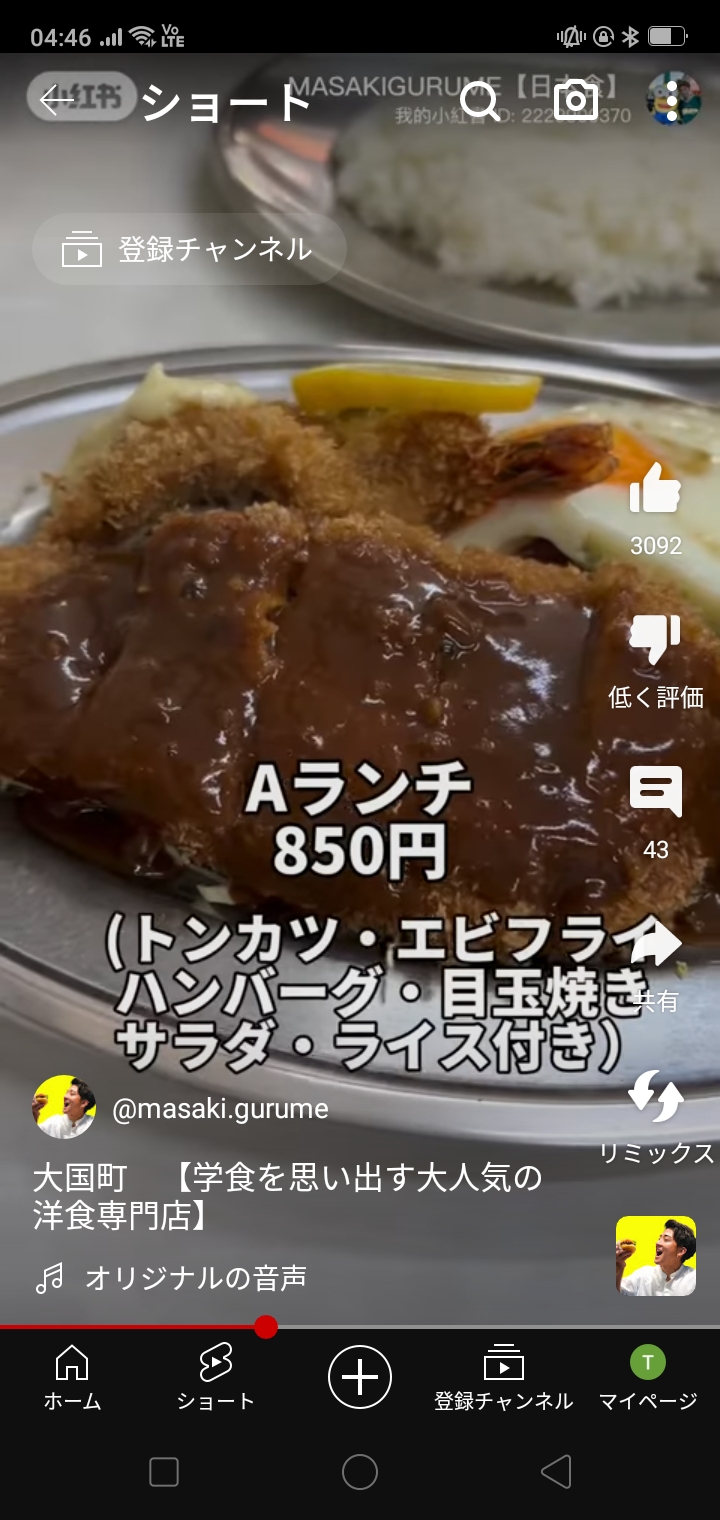
Task: Open the three-dot overflow menu
Action: tap(672, 101)
